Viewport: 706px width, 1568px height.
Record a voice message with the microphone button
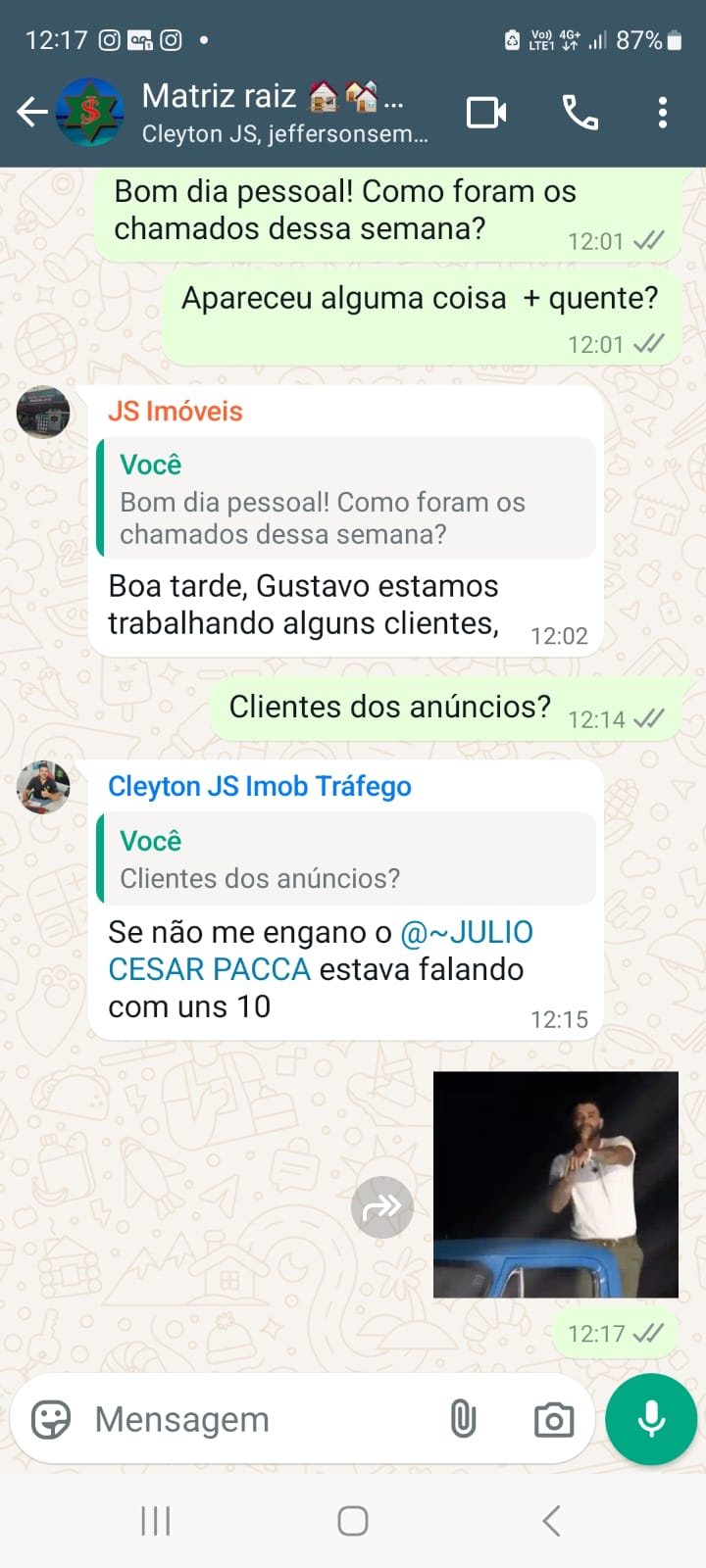(x=650, y=1418)
